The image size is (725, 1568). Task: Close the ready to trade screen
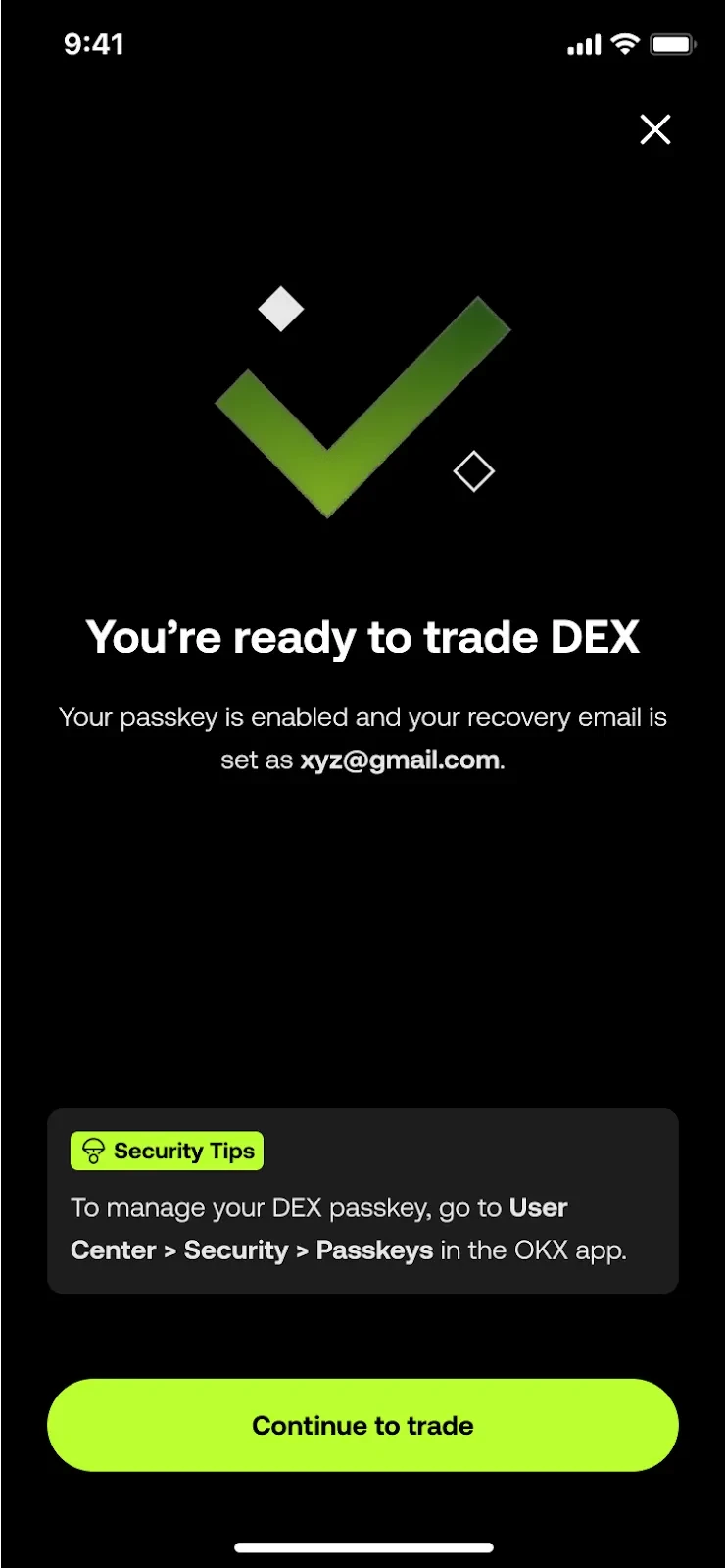[x=654, y=129]
